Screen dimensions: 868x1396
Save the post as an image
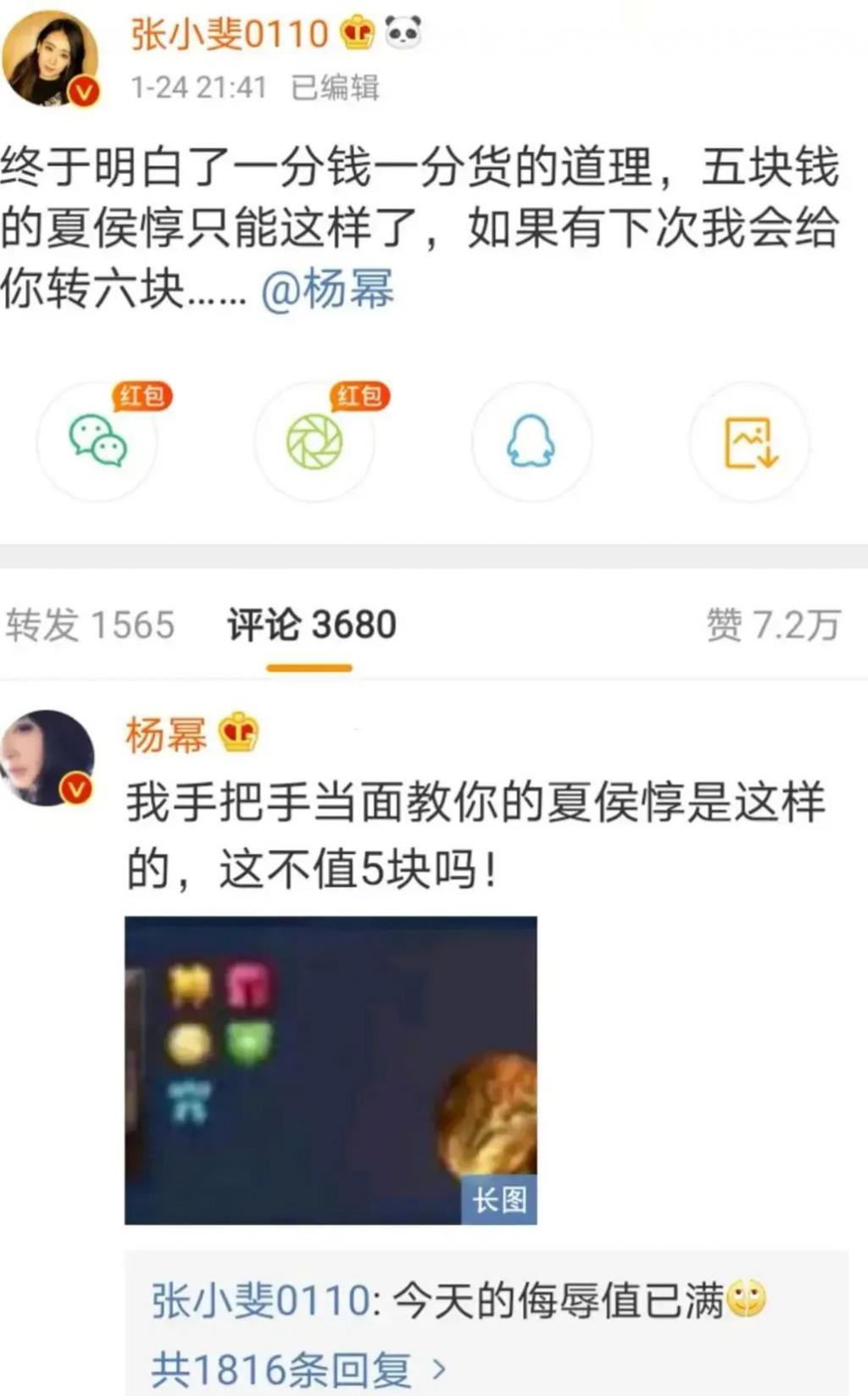pos(749,441)
